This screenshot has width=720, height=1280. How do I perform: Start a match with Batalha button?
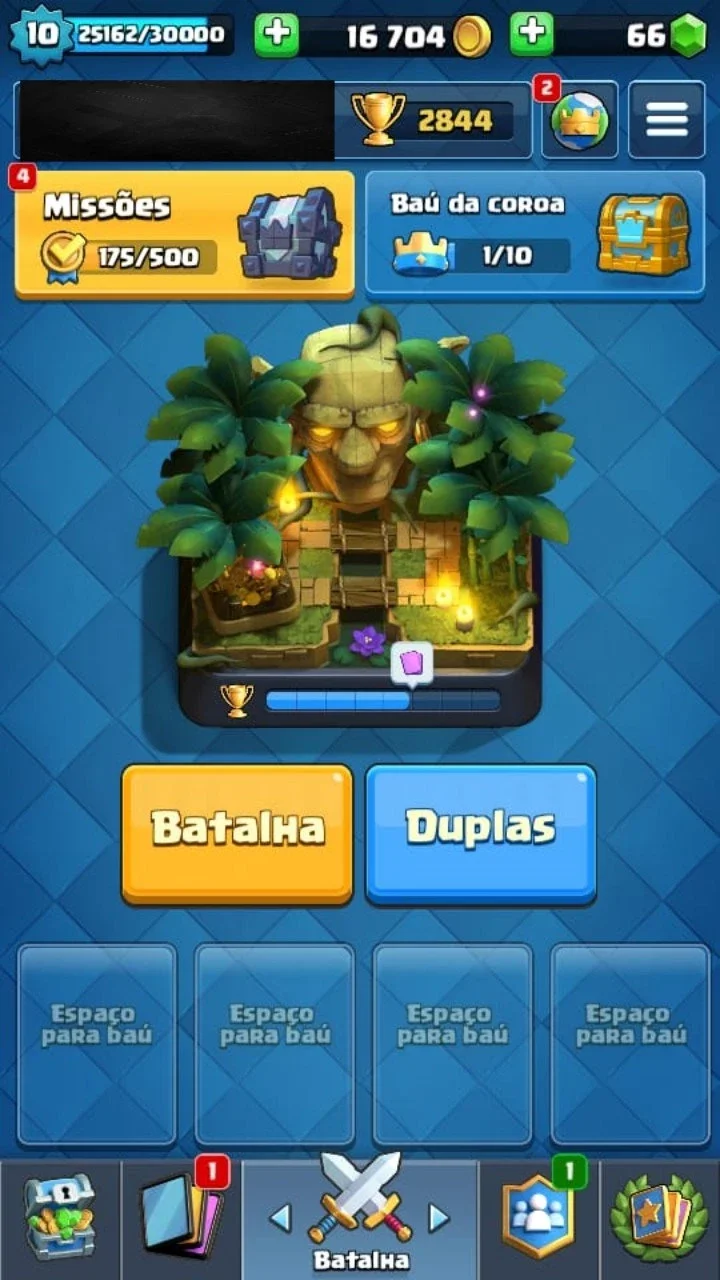(238, 834)
